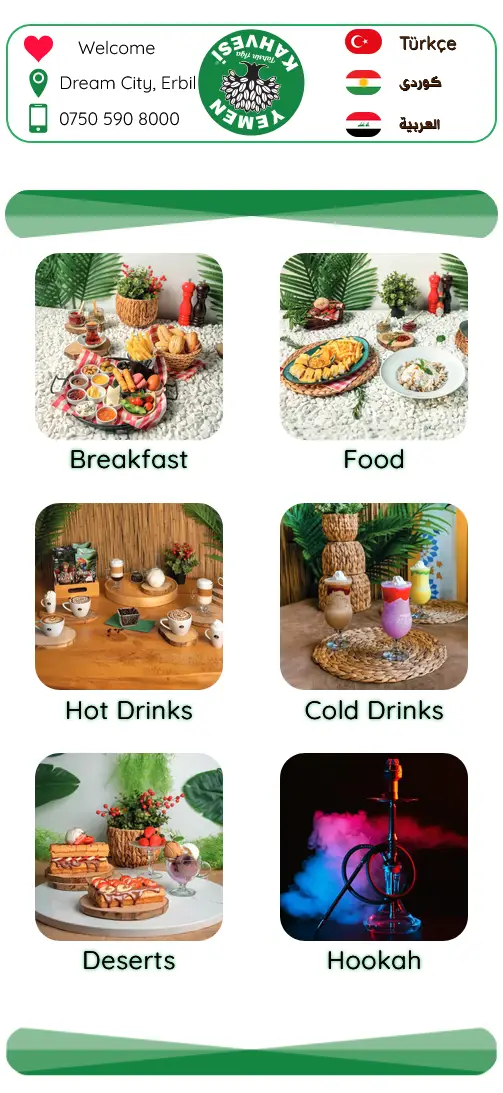Screen dimensions: 503x1093
Task: Open the Dream City, Erbil location
Action: [127, 84]
